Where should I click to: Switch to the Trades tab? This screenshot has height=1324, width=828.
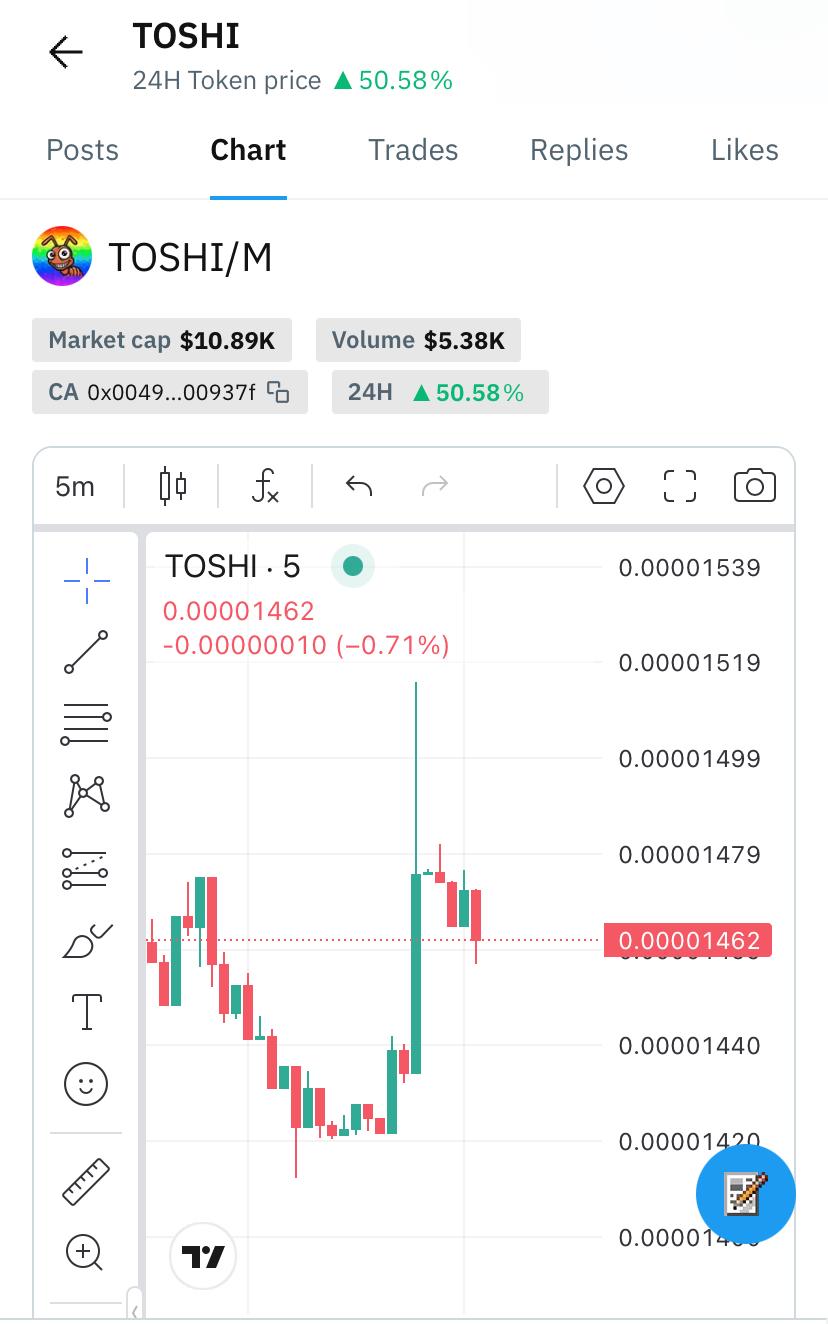click(x=413, y=150)
